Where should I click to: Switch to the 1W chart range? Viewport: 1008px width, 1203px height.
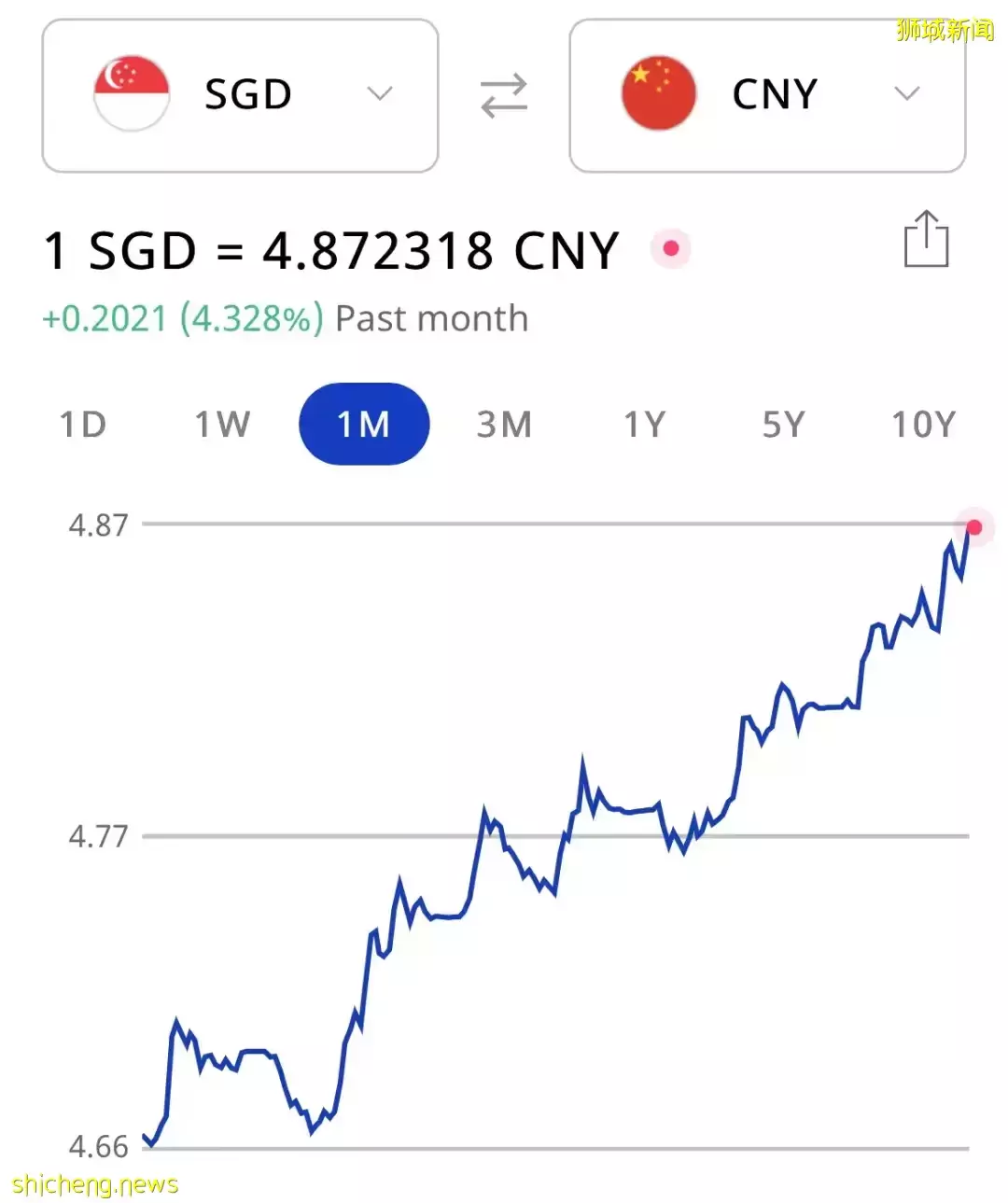point(222,425)
